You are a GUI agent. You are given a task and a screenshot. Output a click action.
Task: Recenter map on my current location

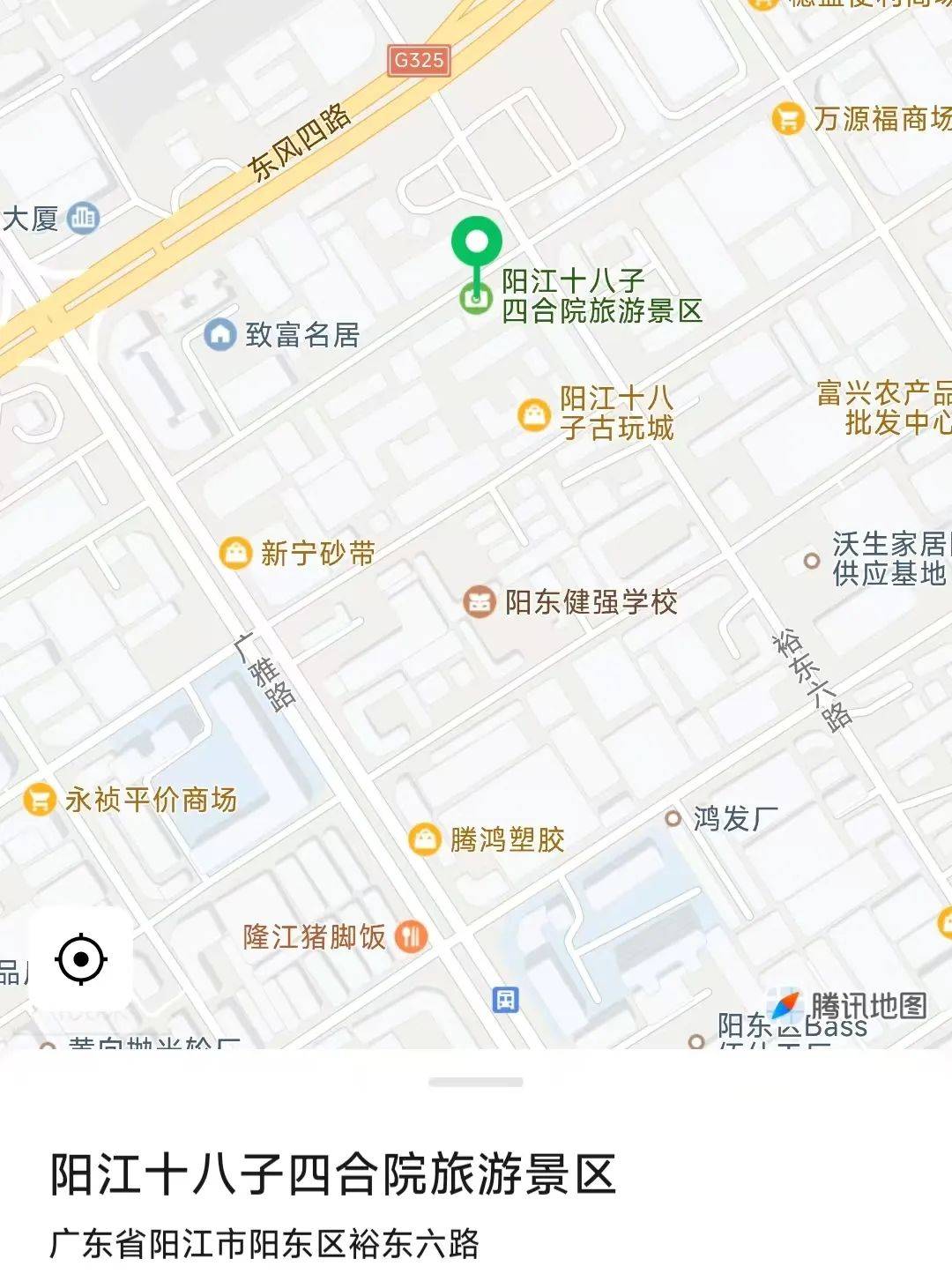pos(81,958)
